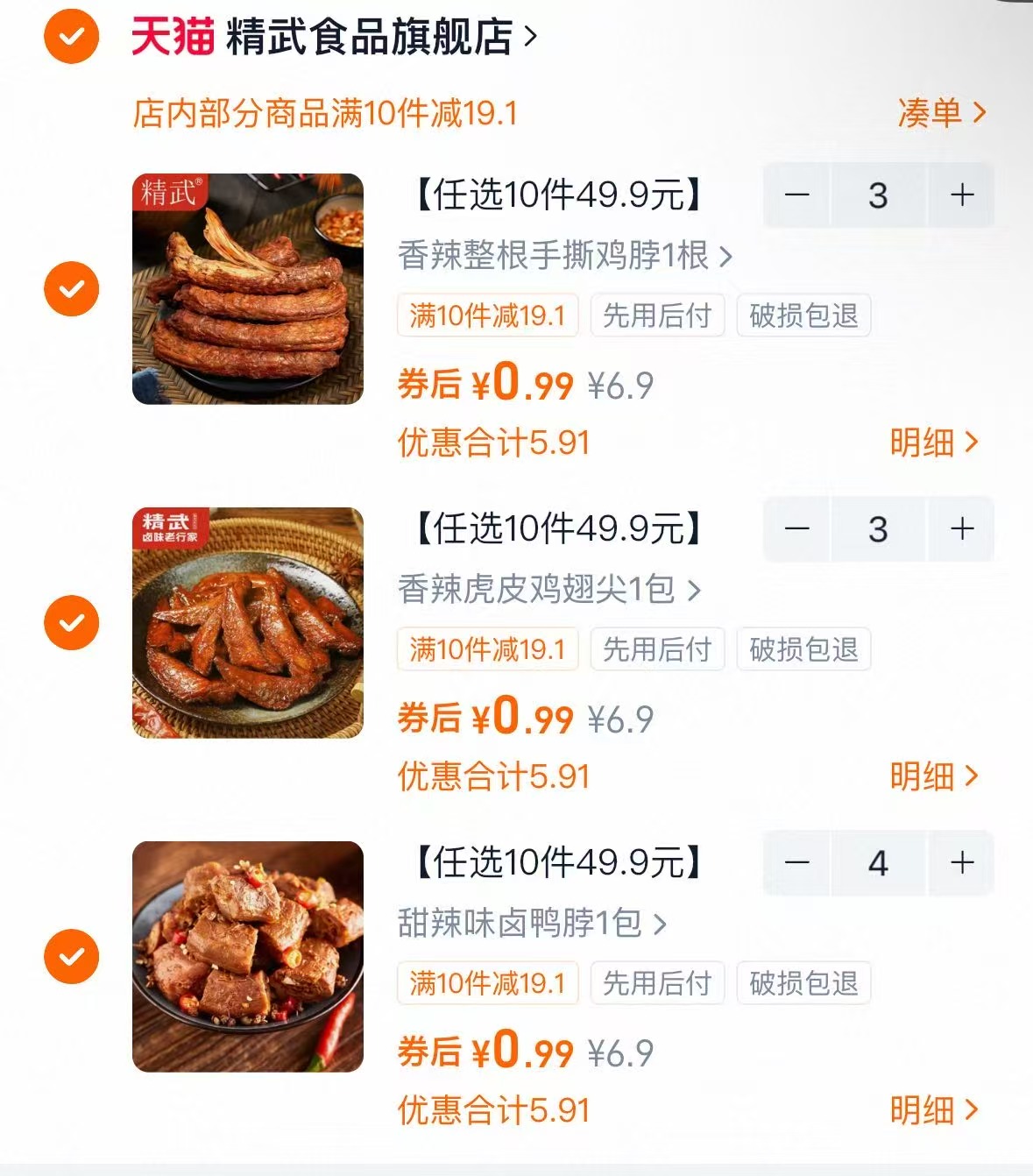Click the minus icon for 香辣整根手撕鸡脖
The height and width of the screenshot is (1176, 1033).
pos(796,196)
